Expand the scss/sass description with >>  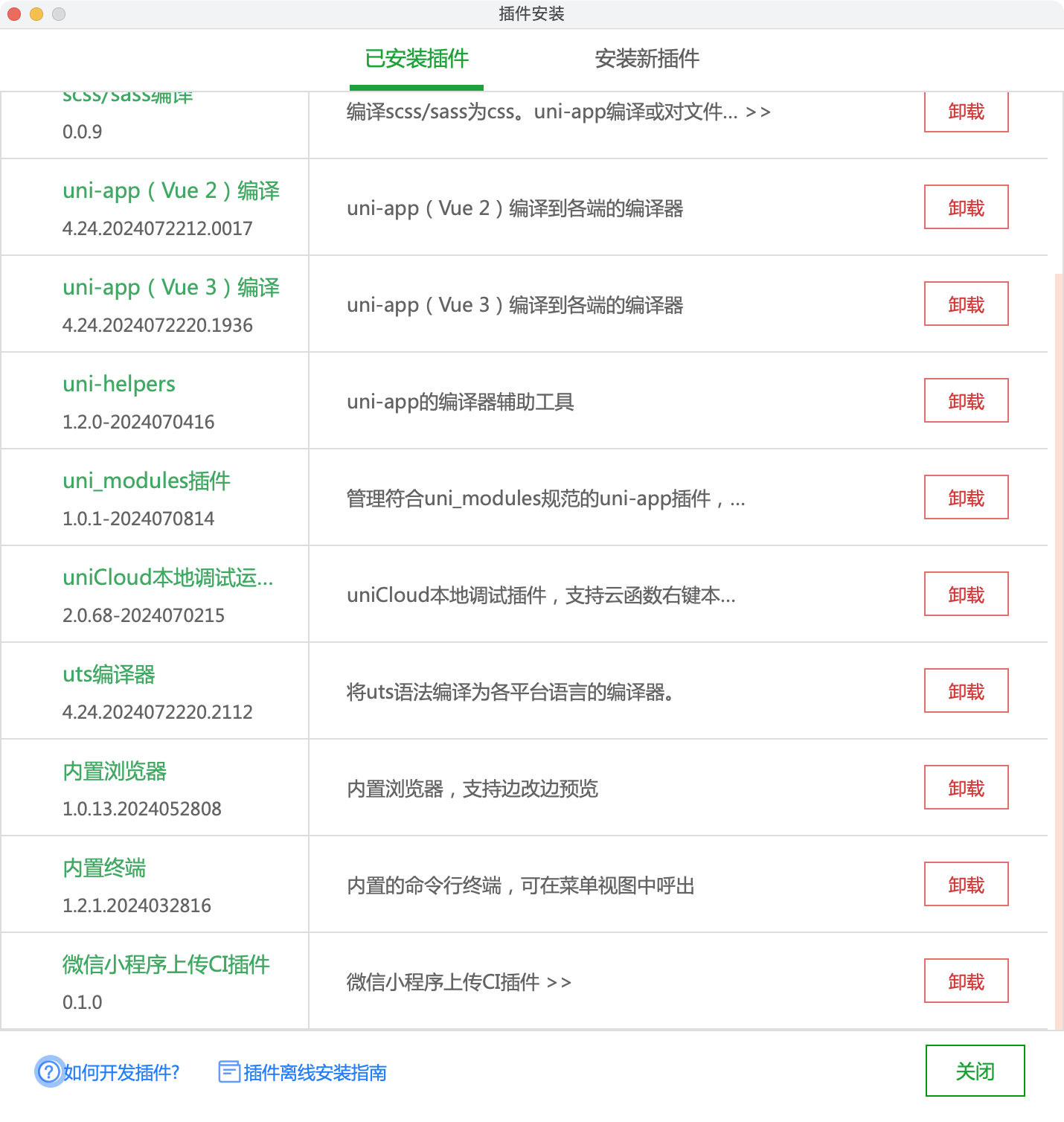click(758, 112)
